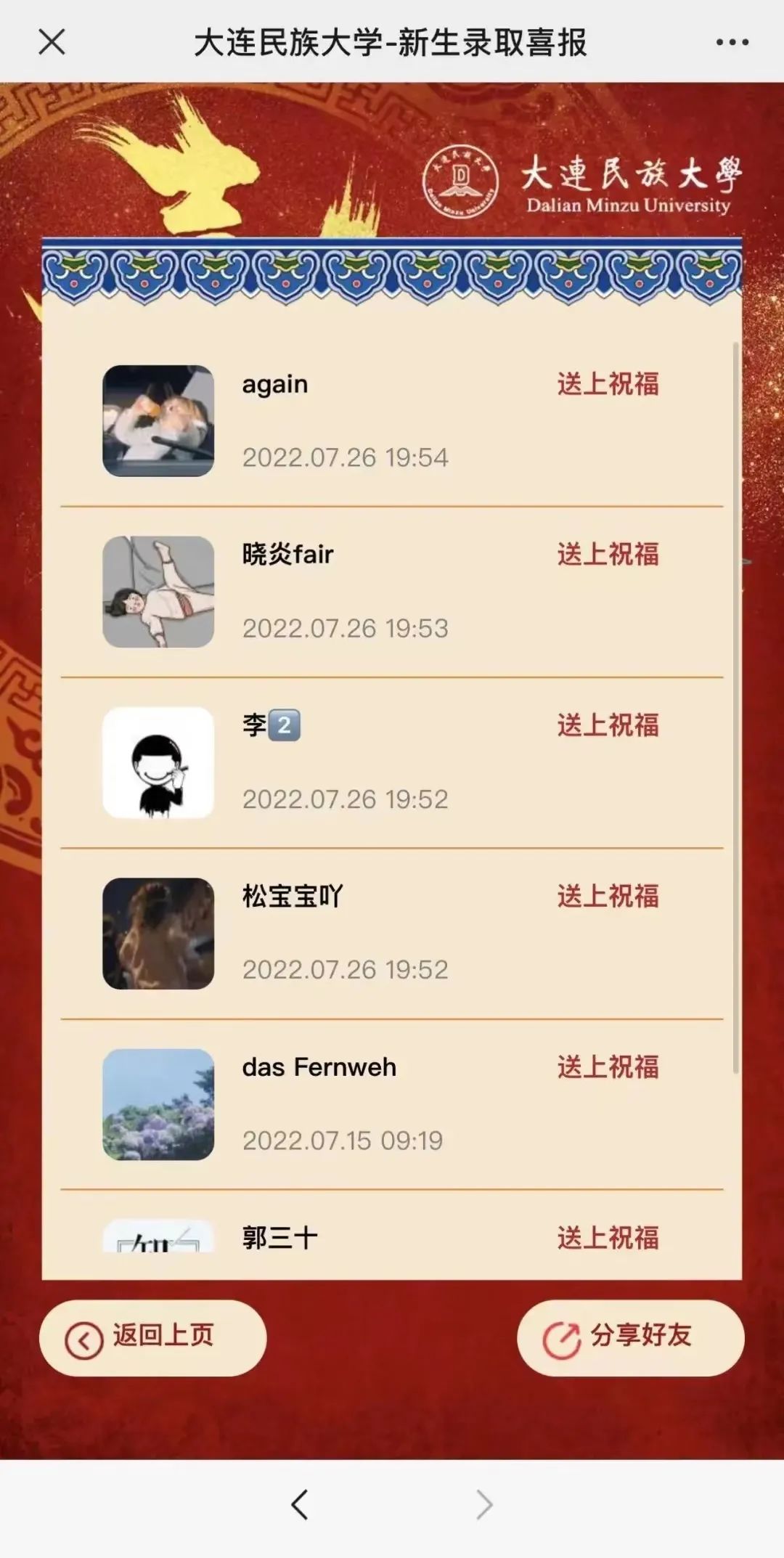Go back with 返回上页 button
The image size is (784, 1558).
point(153,1338)
